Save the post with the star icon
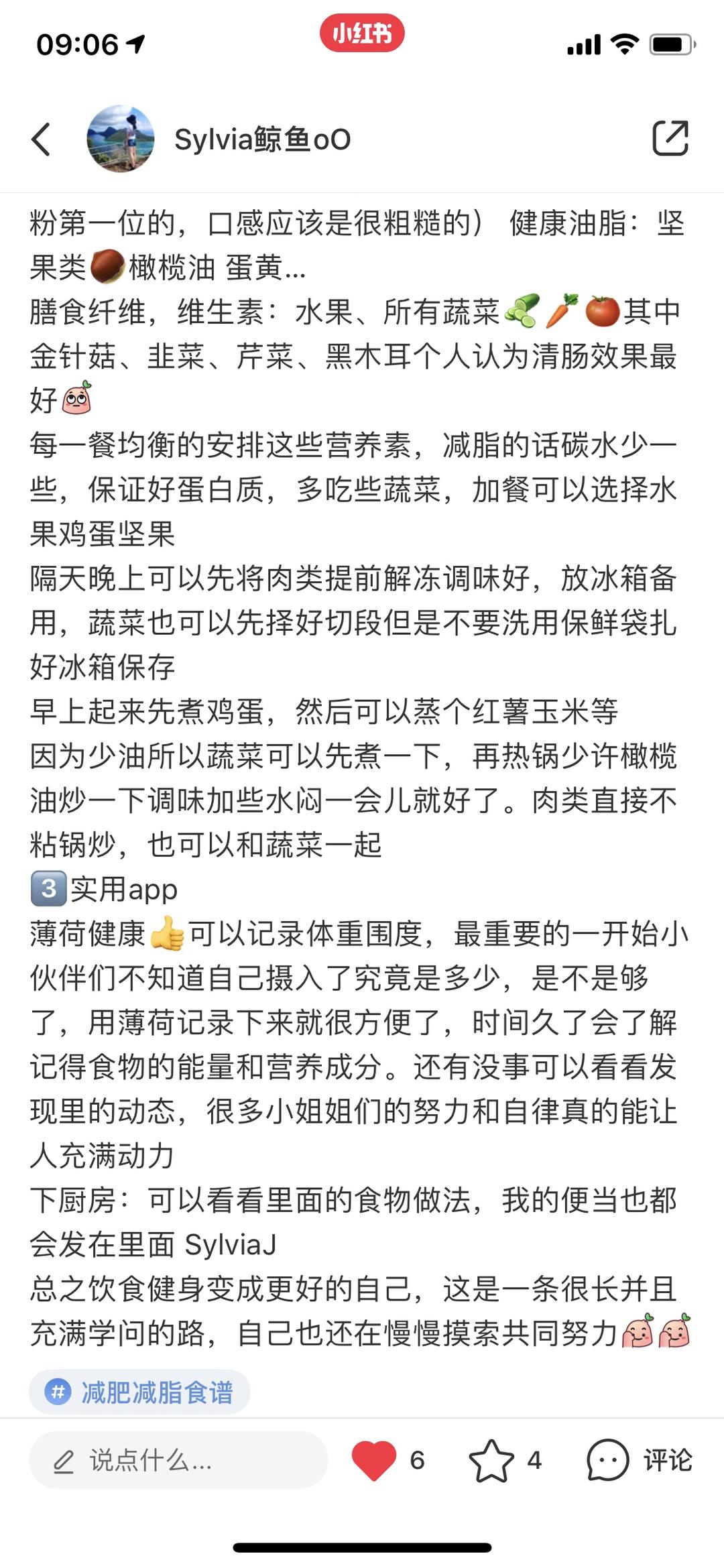Viewport: 724px width, 1568px height. point(491,1460)
